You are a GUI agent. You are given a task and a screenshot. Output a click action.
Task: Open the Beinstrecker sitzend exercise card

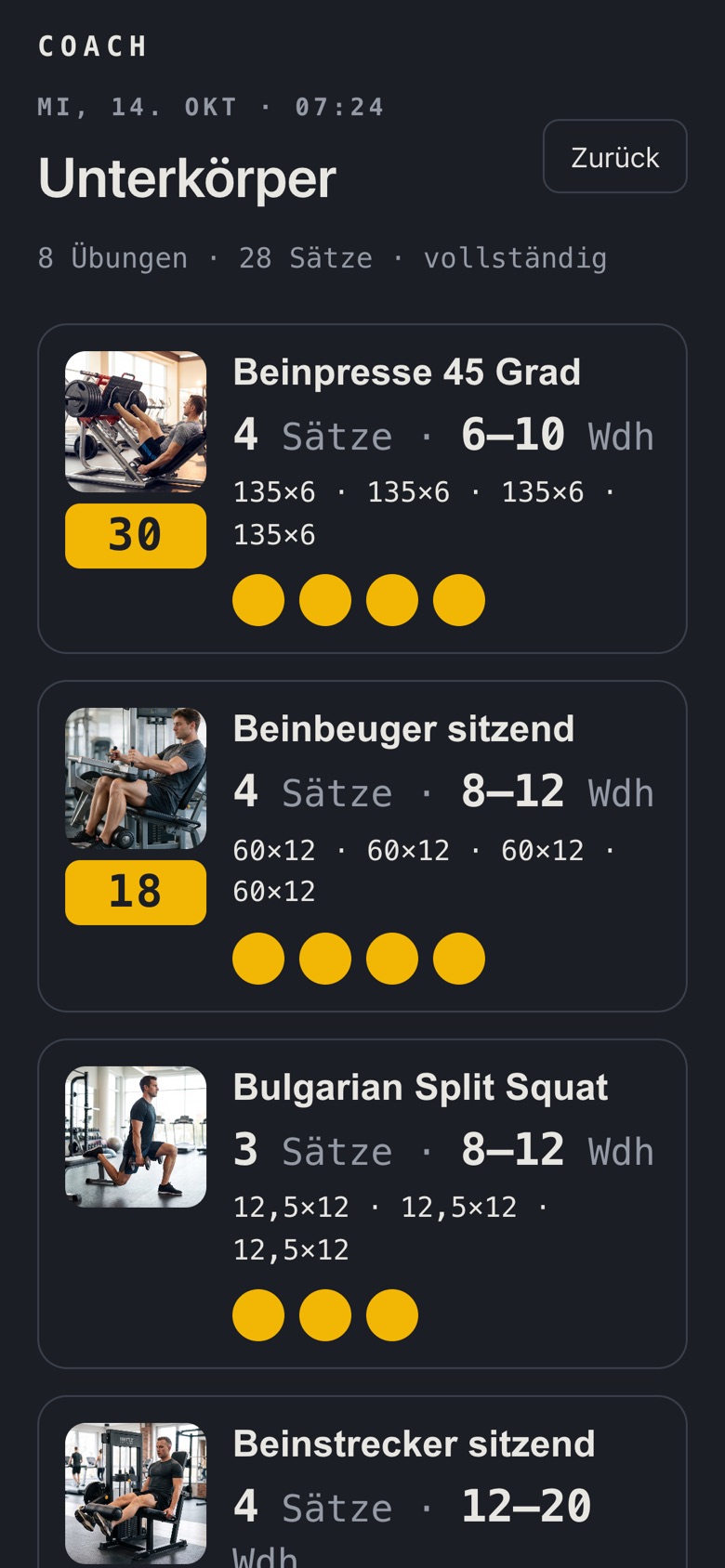362,1483
